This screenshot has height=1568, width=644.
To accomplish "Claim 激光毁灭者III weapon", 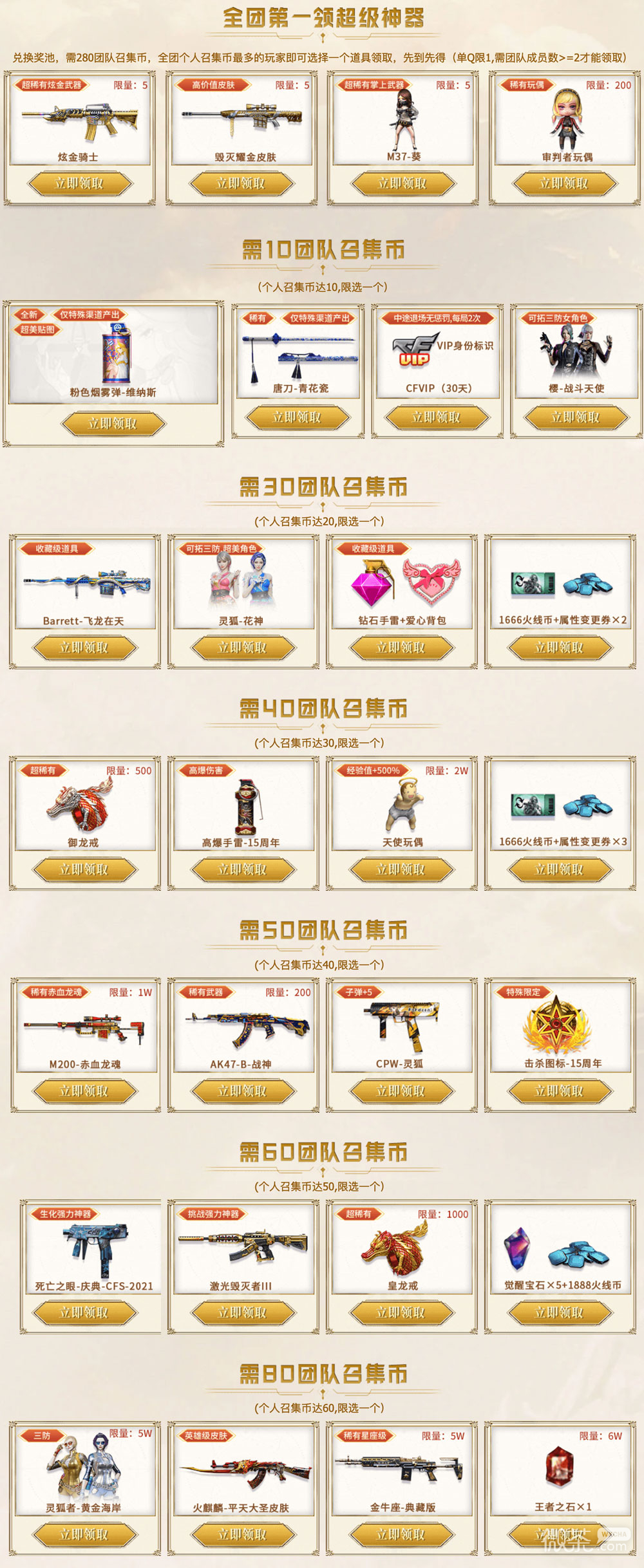I will (243, 1312).
